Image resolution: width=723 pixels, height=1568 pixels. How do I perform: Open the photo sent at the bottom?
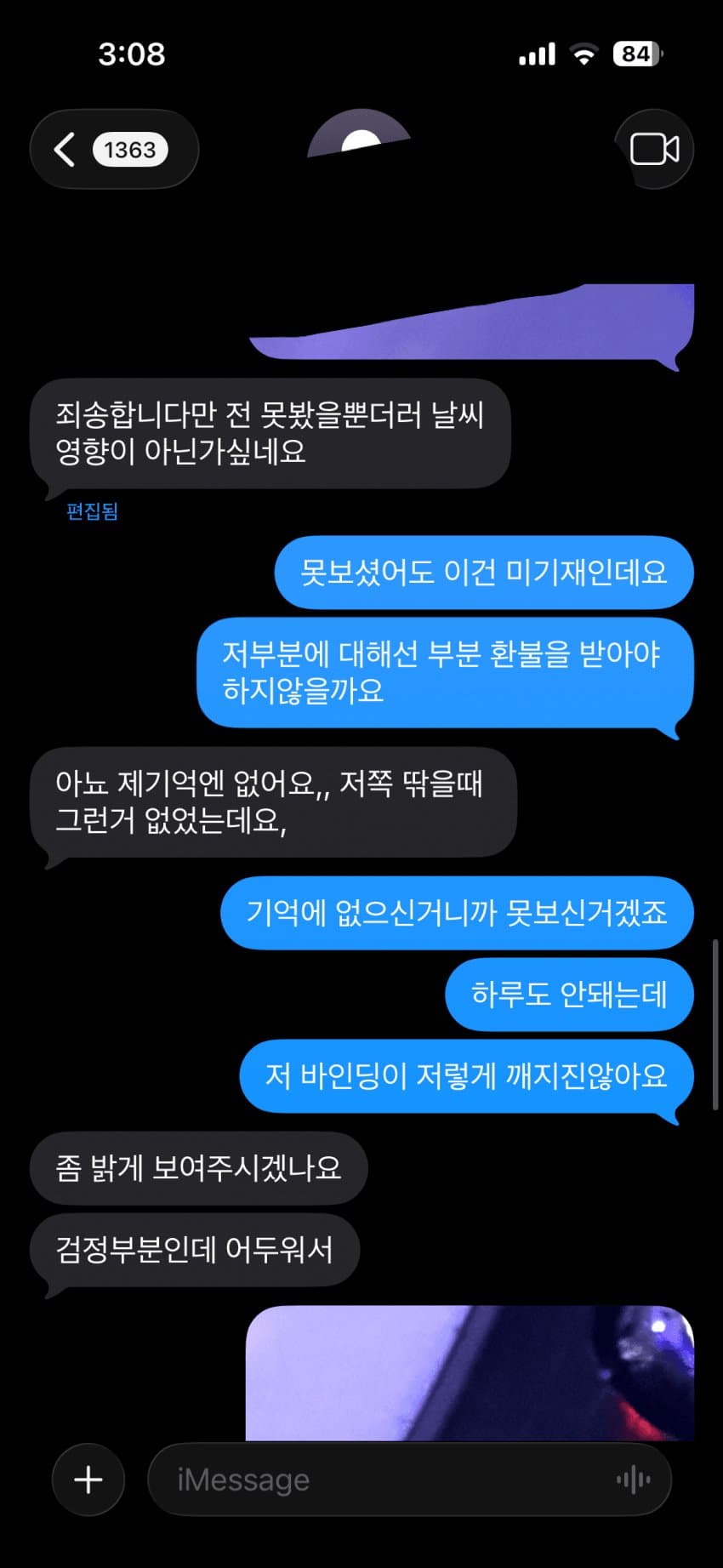(470, 1372)
